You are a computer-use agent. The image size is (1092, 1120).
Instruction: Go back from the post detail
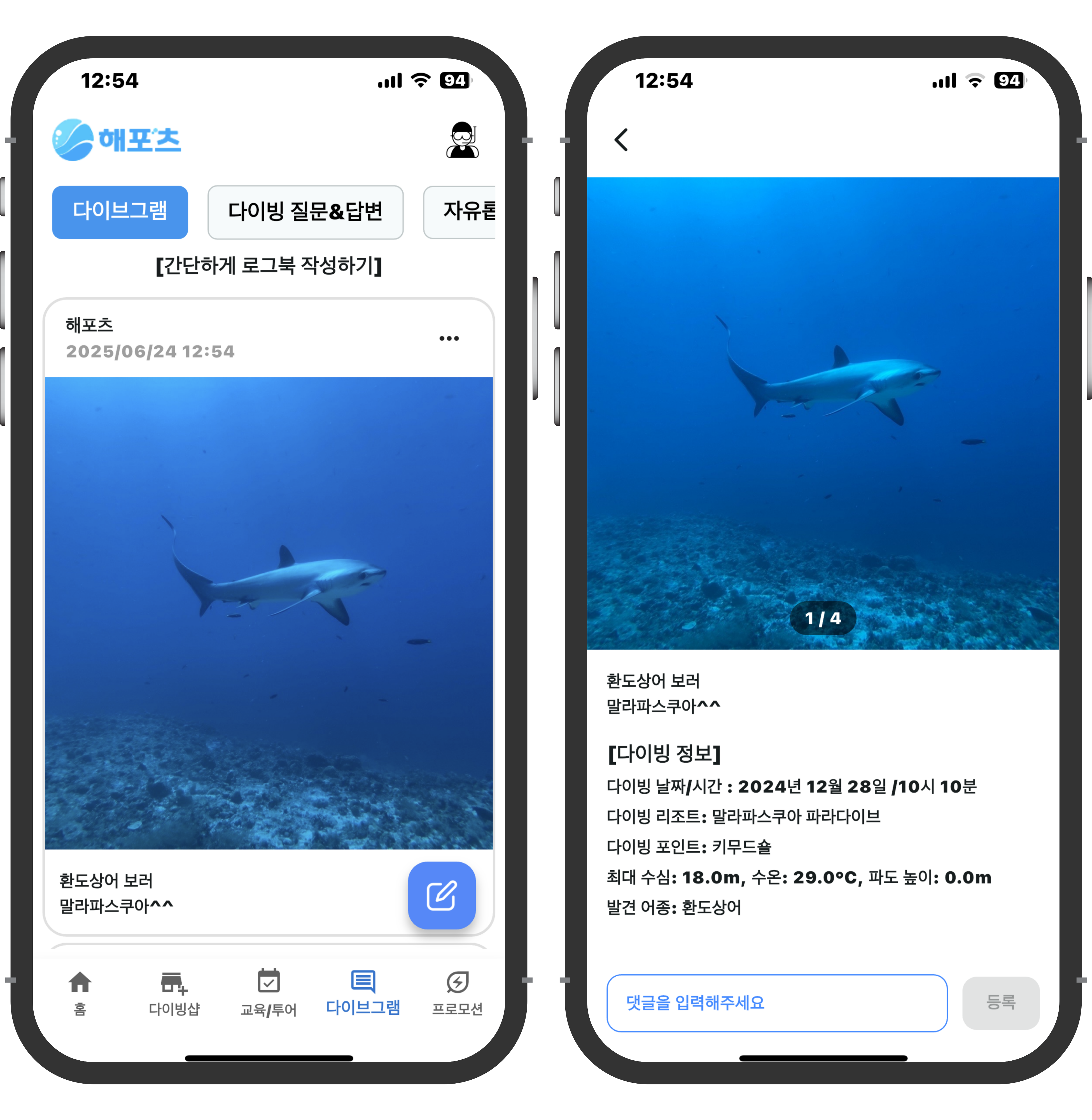[621, 140]
